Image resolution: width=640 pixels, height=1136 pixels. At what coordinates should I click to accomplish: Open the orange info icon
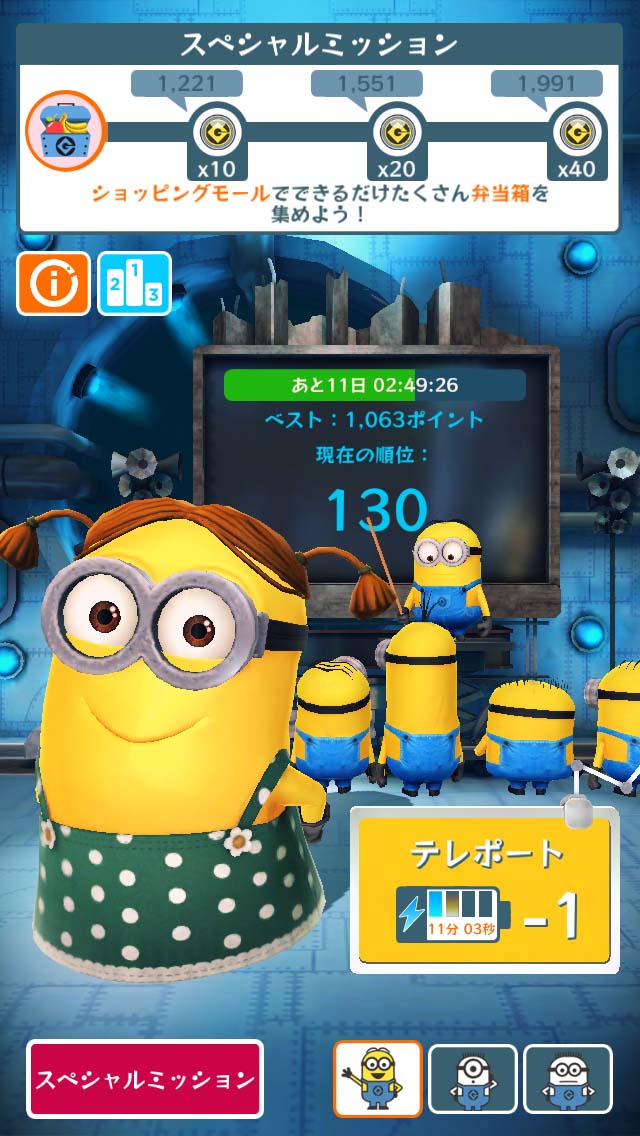52,284
